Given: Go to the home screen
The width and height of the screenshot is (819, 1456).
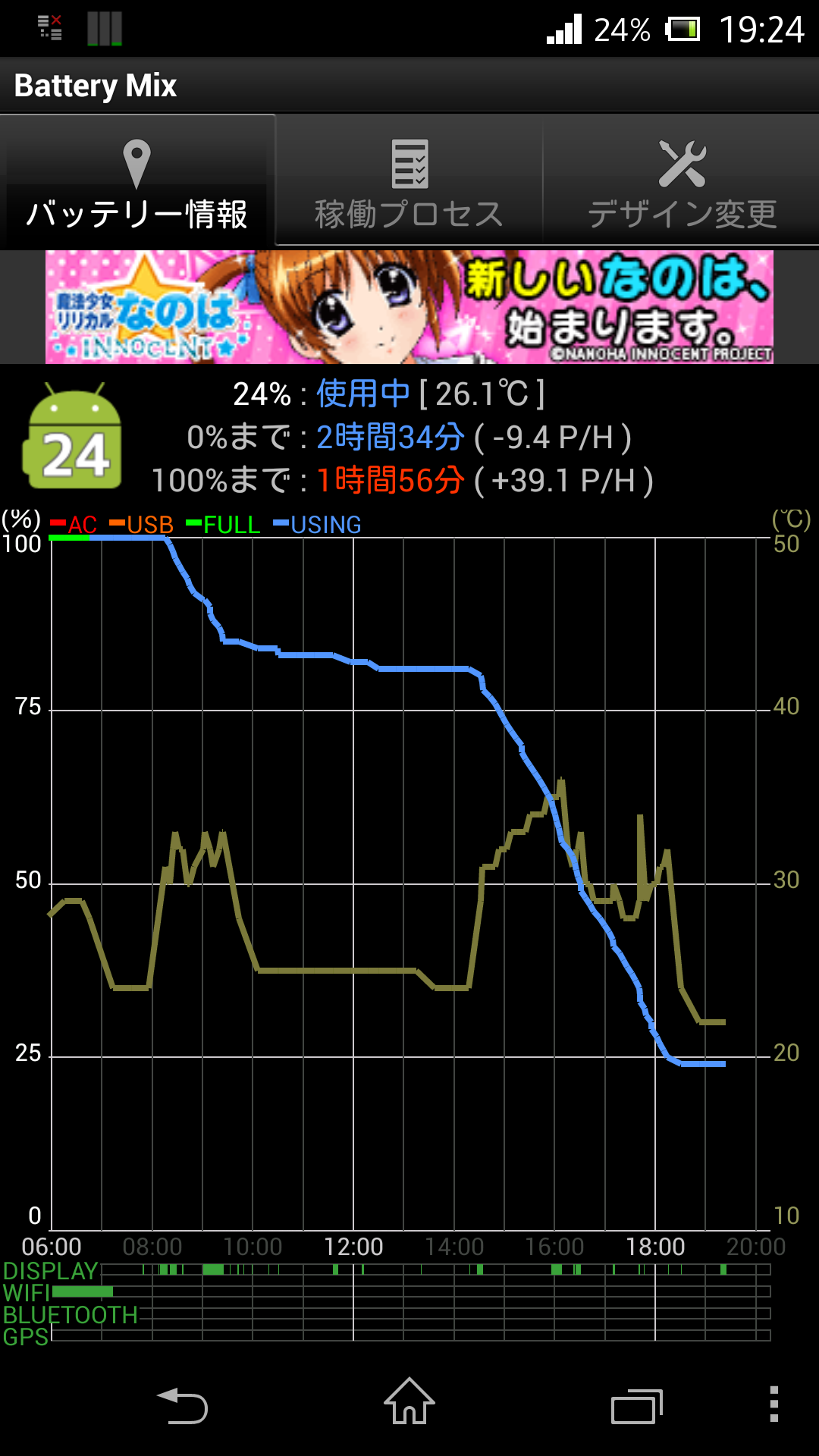Looking at the screenshot, I should pos(409,1401).
